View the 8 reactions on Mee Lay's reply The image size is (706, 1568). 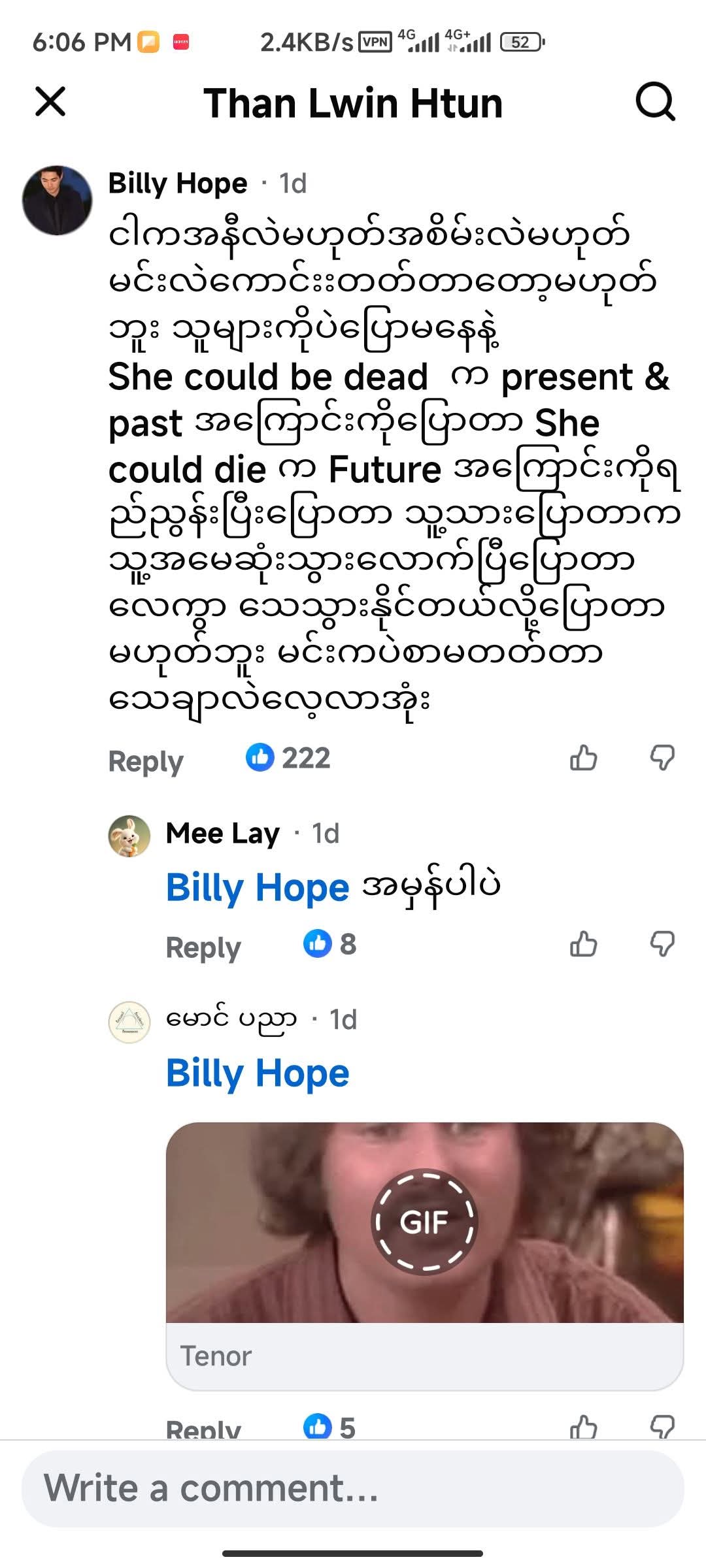tap(330, 945)
